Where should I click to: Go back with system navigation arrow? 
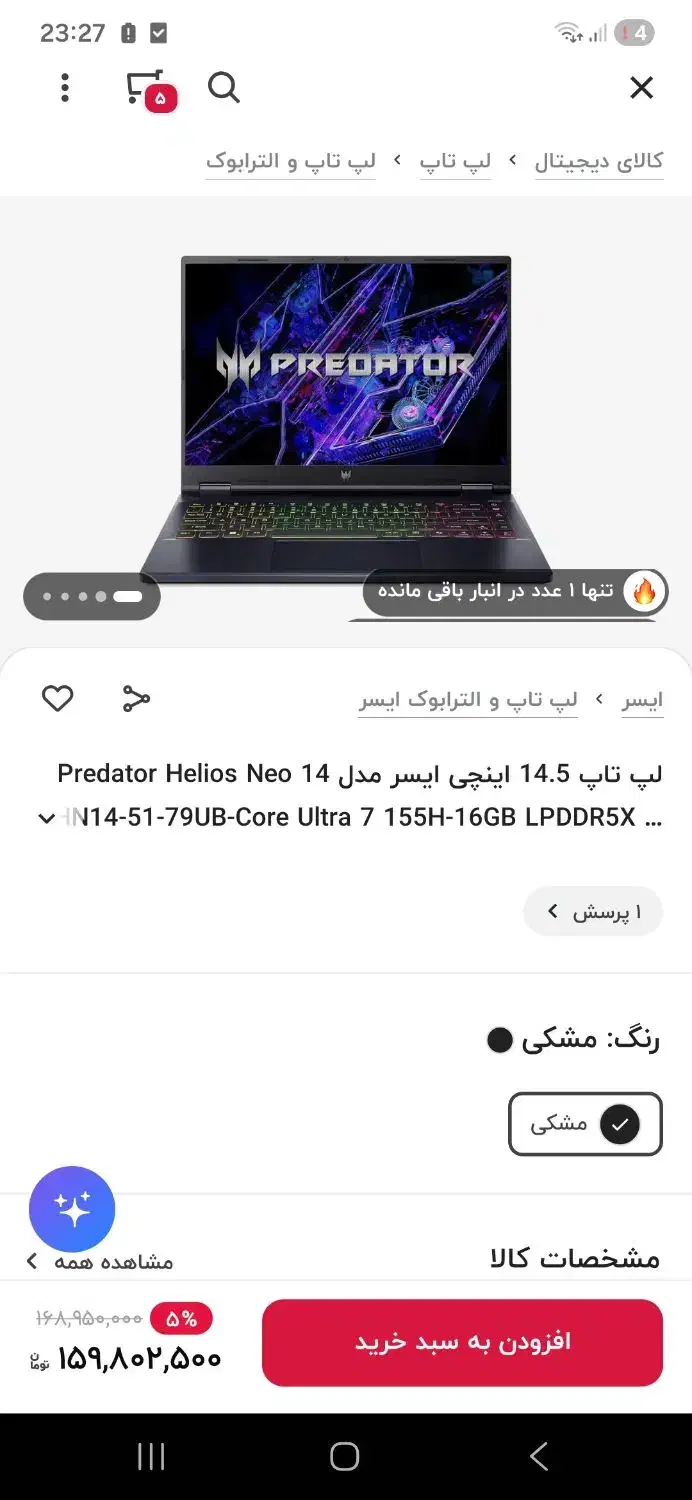538,1456
